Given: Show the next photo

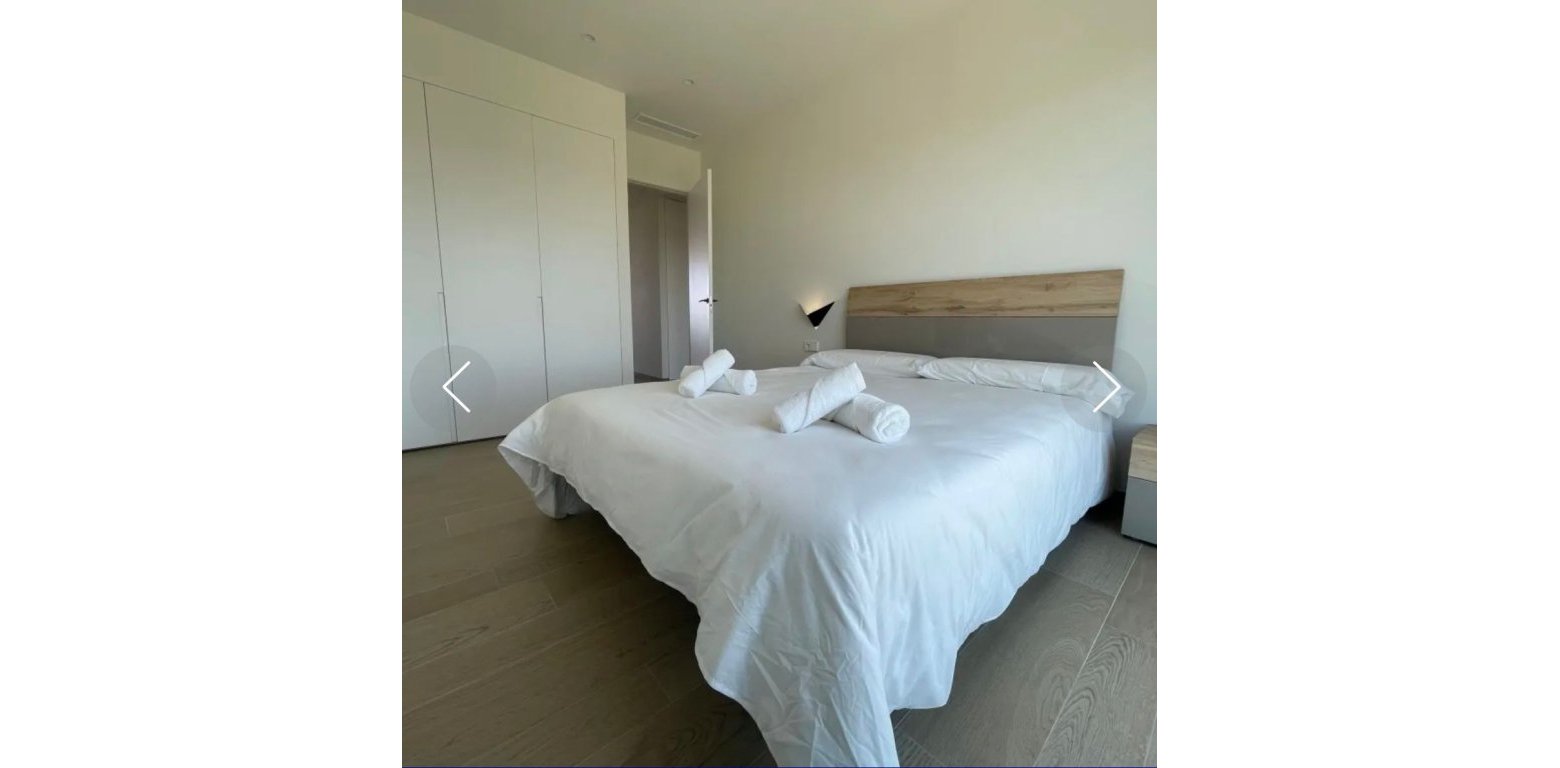Looking at the screenshot, I should [1105, 387].
